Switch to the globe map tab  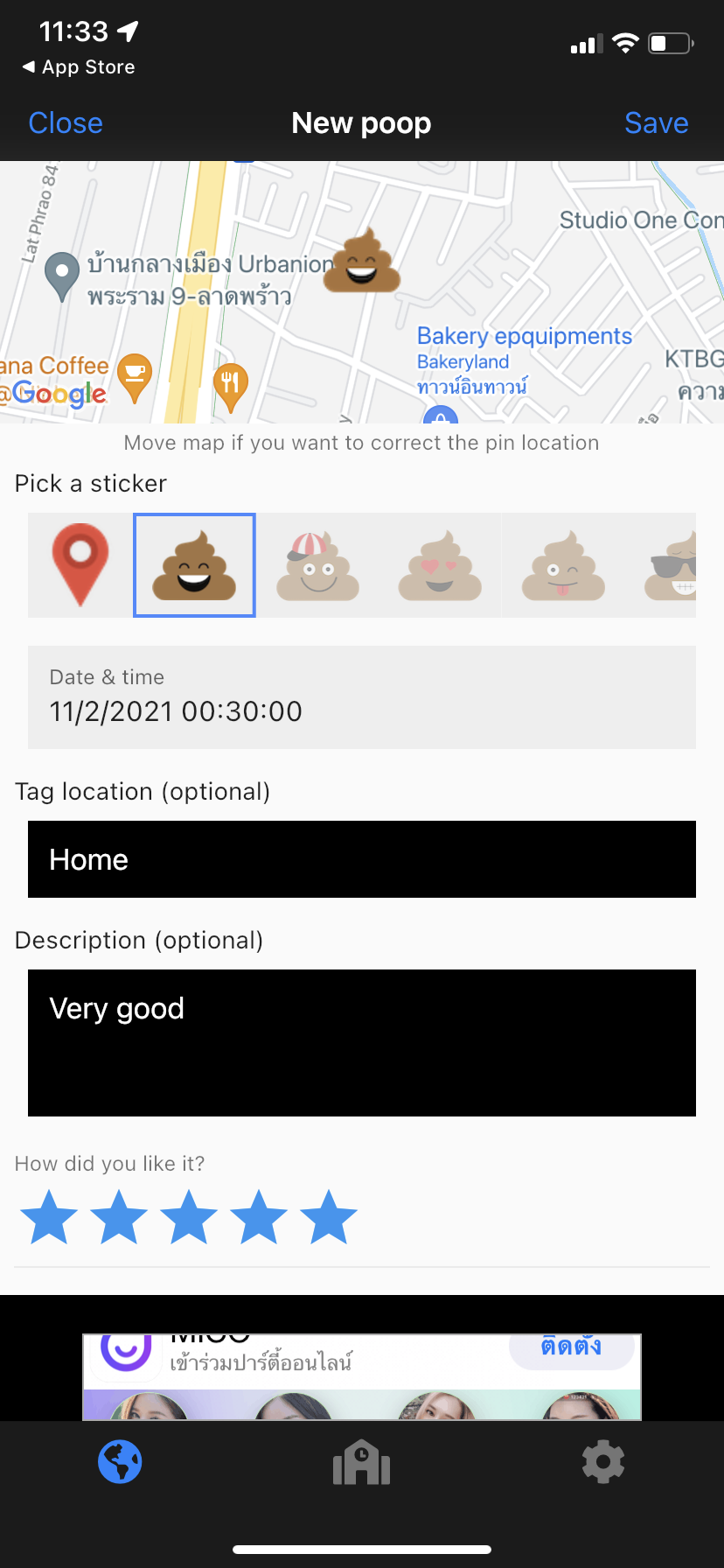coord(120,1462)
